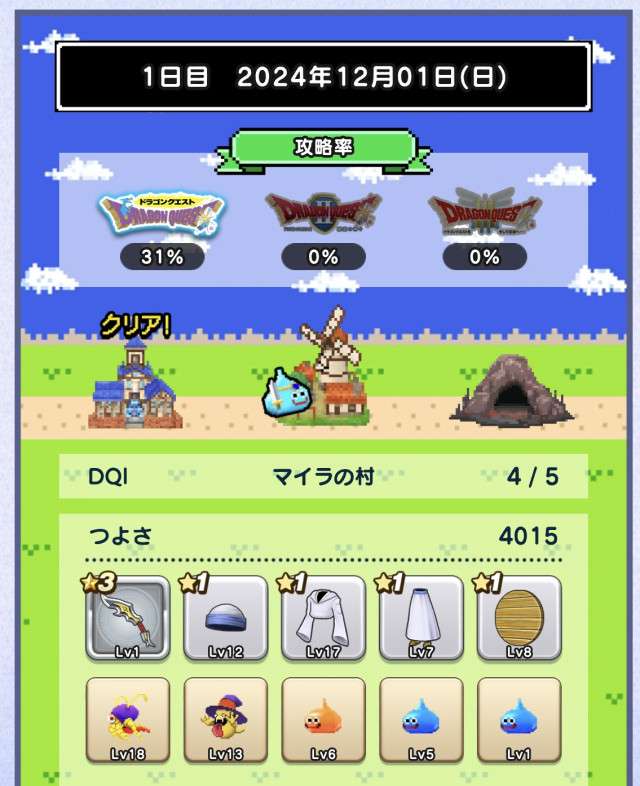This screenshot has width=640, height=786.
Task: Open the white skirt at Lv7
Action: pos(421,618)
